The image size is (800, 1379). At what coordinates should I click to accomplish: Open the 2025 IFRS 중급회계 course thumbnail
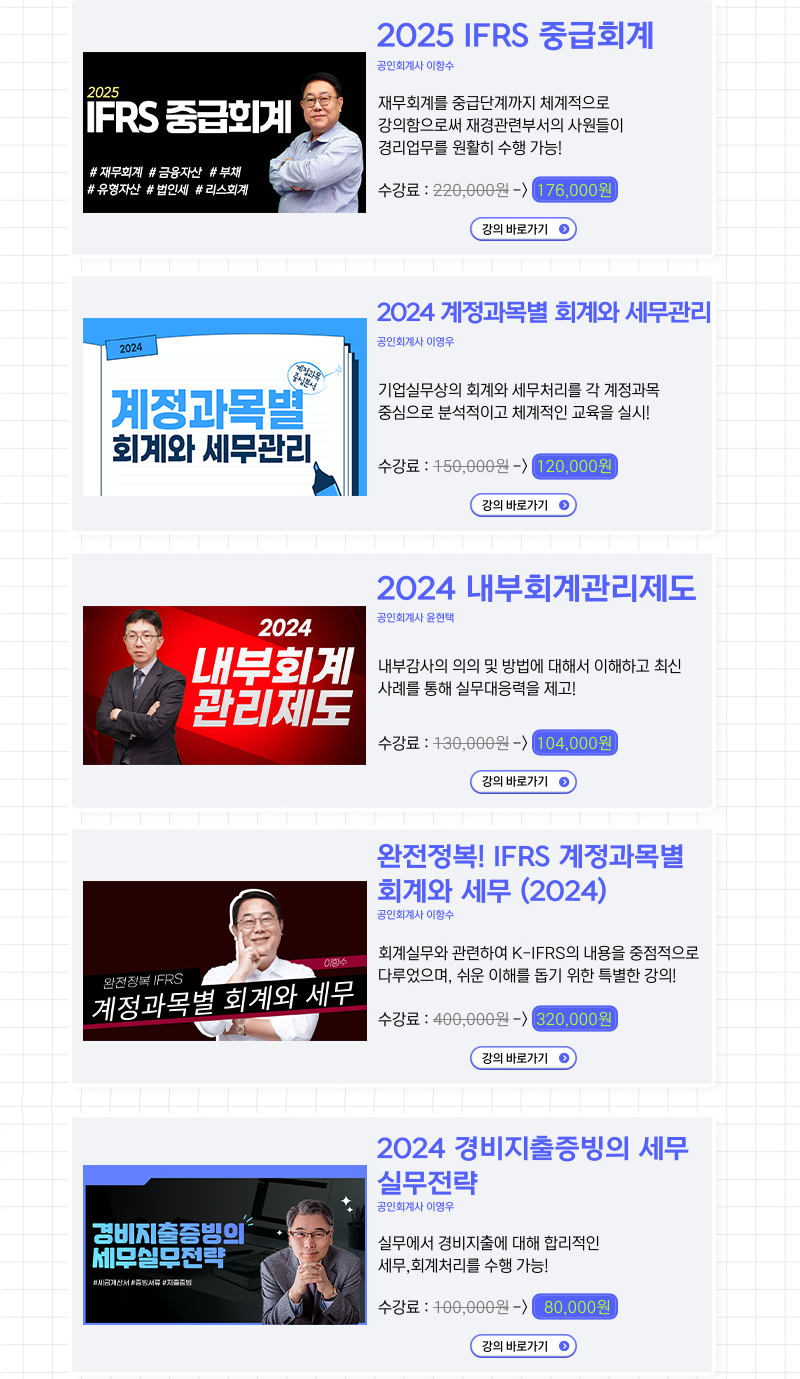pyautogui.click(x=224, y=132)
